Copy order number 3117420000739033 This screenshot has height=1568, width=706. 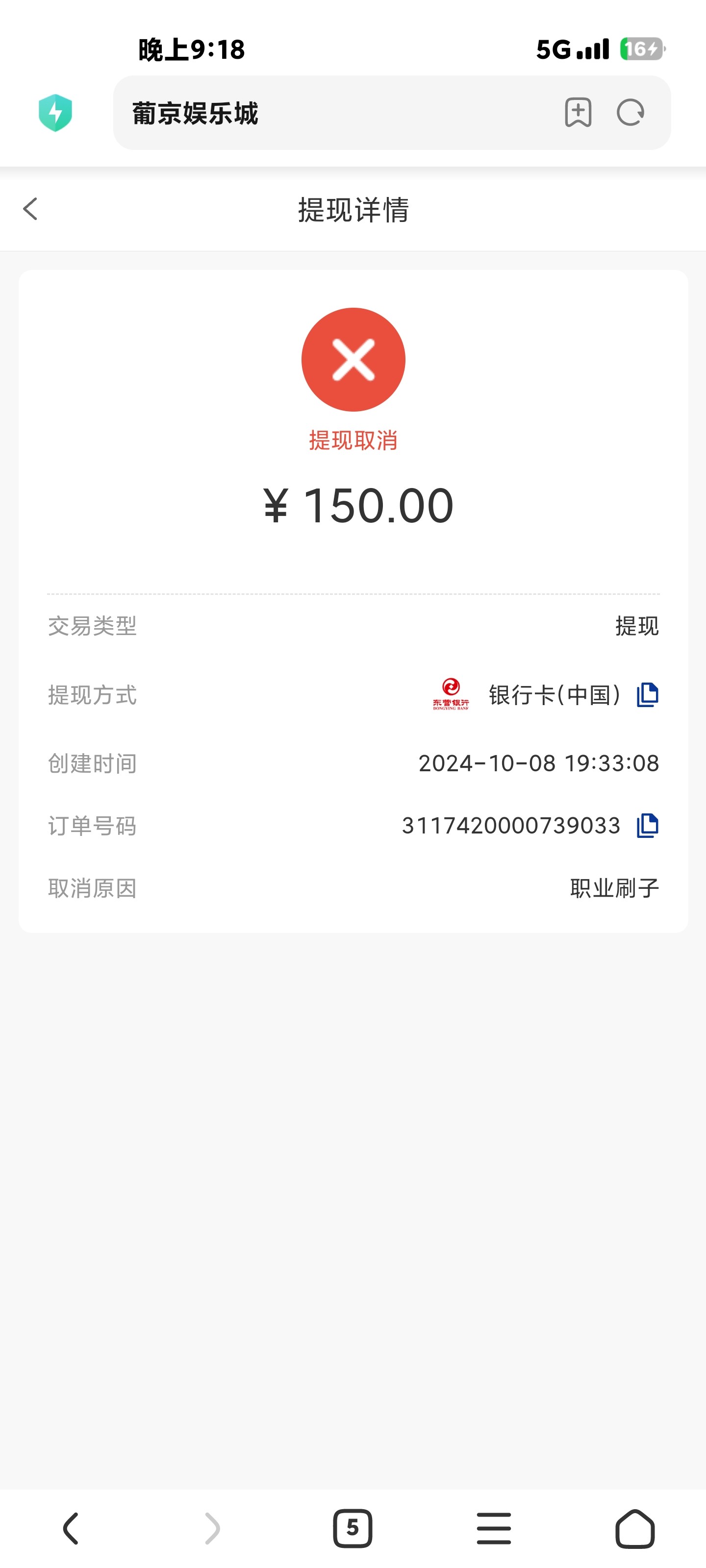pos(647,825)
